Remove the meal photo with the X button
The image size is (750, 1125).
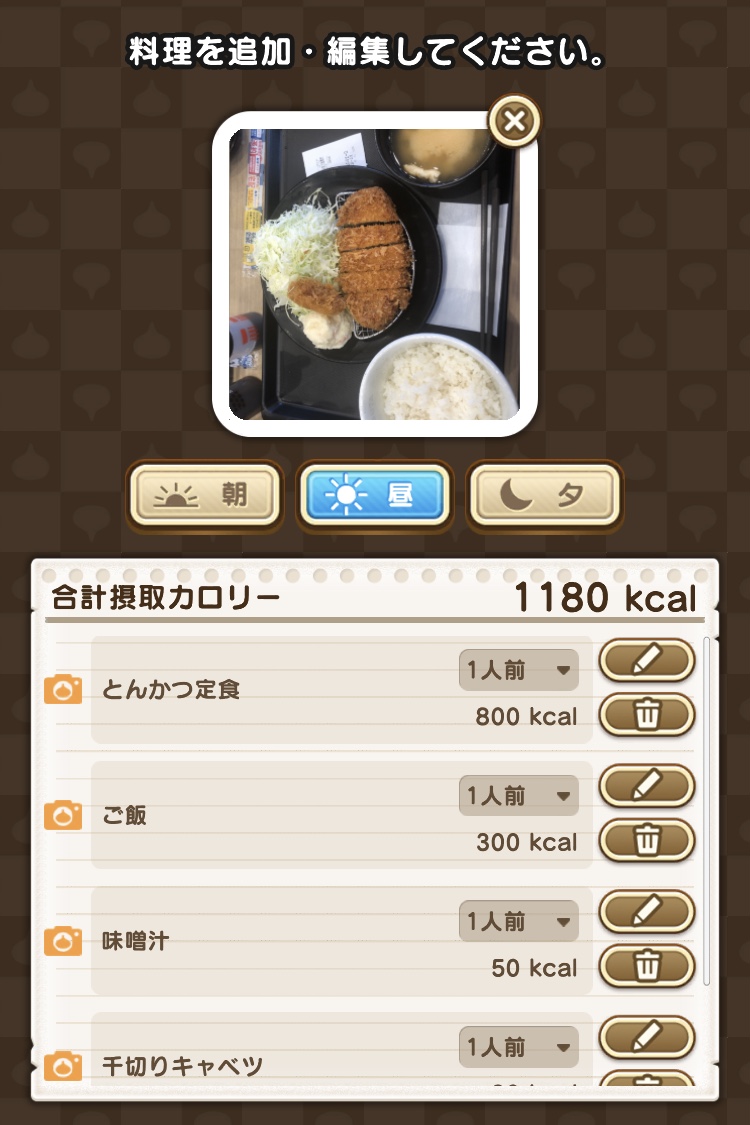[x=514, y=122]
